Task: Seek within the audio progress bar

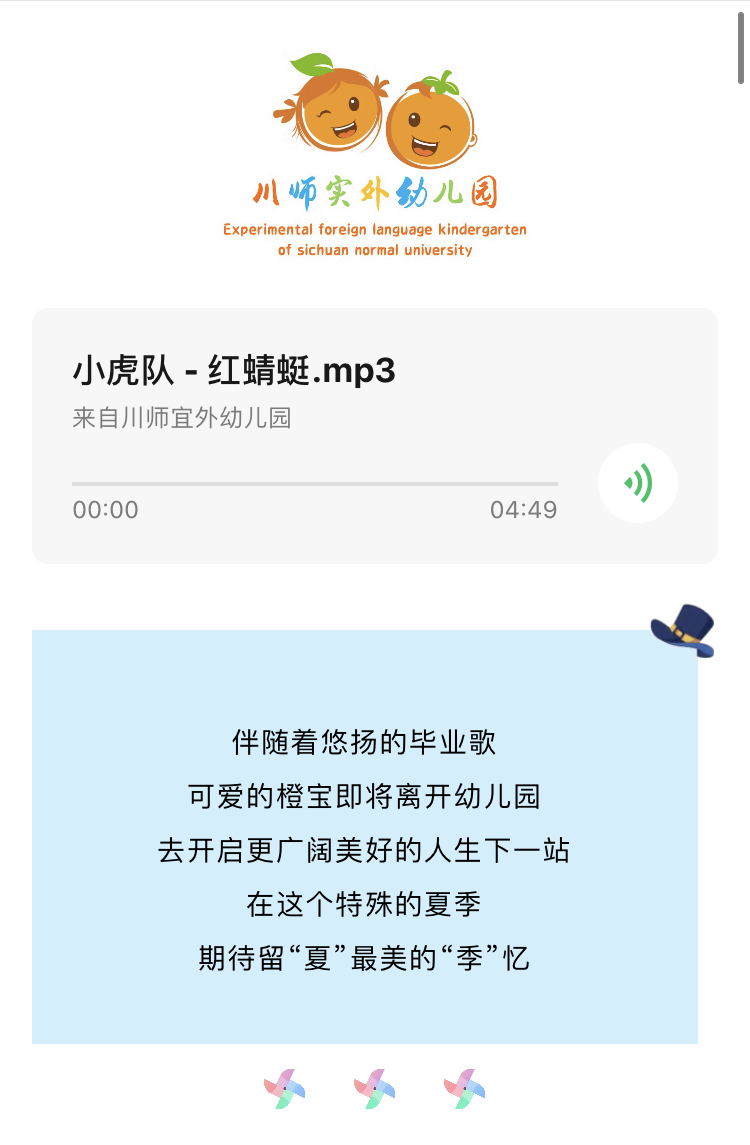Action: [x=314, y=484]
